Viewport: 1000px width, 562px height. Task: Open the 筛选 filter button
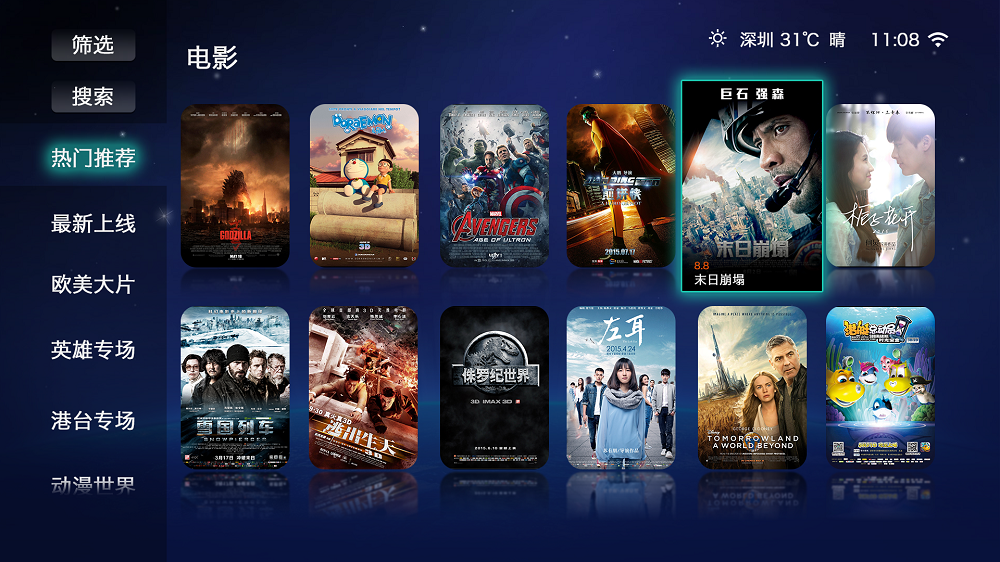coord(93,45)
